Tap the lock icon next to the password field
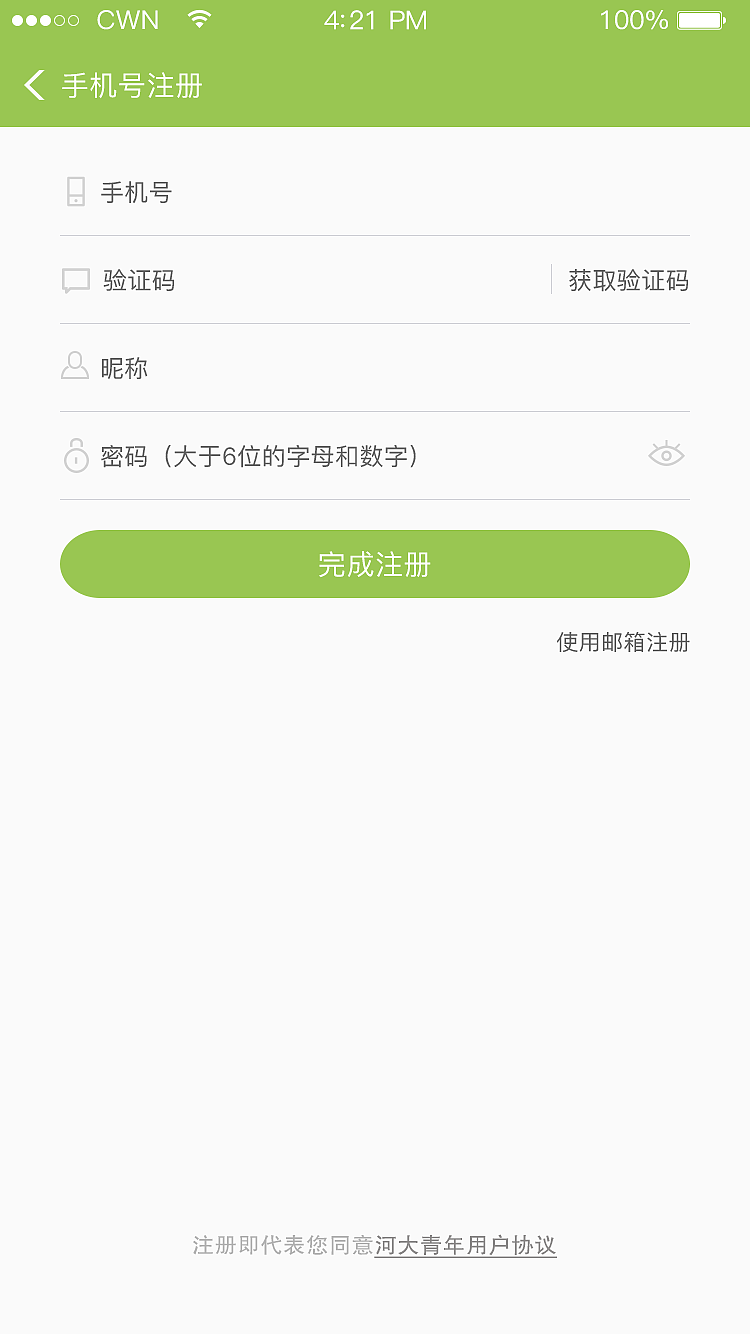Viewport: 750px width, 1334px height. [75, 455]
